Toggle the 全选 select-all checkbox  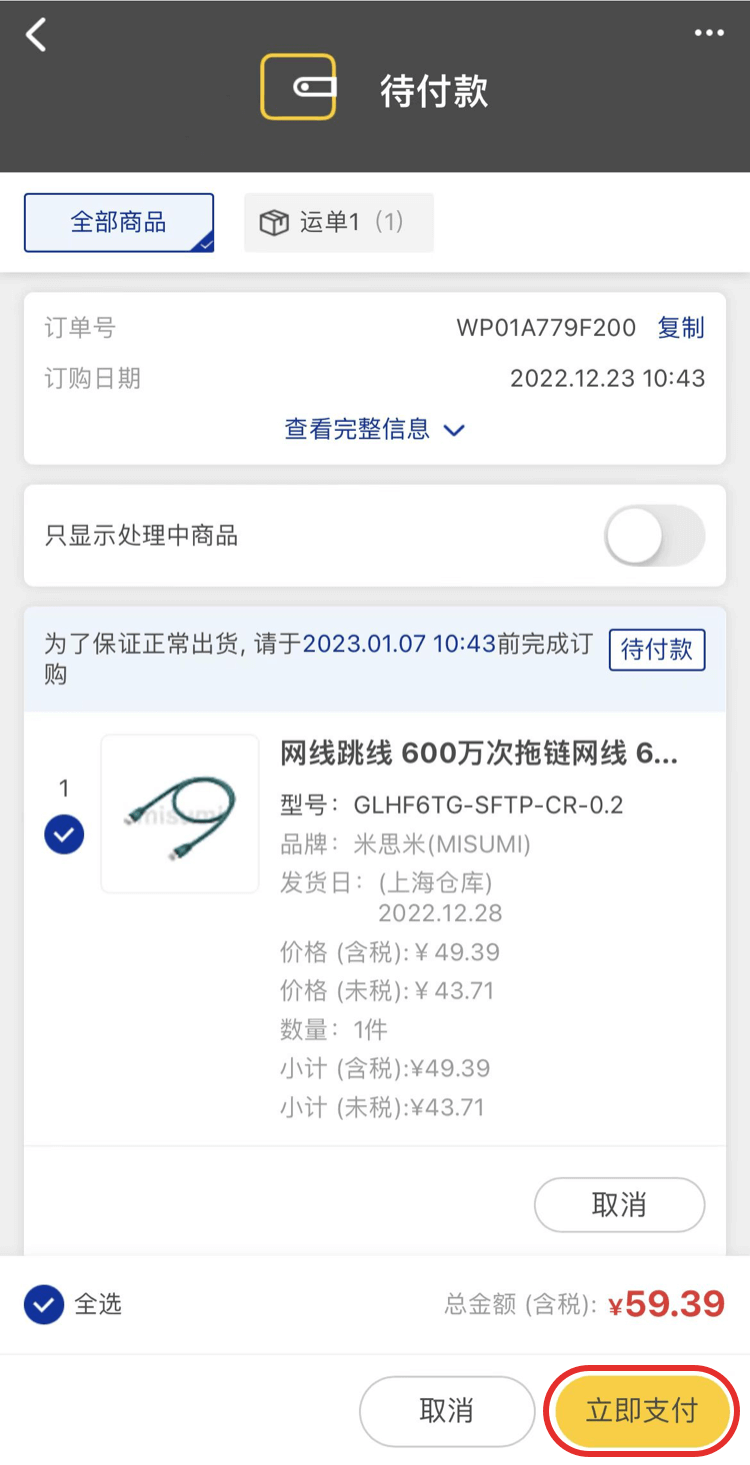pos(44,1304)
